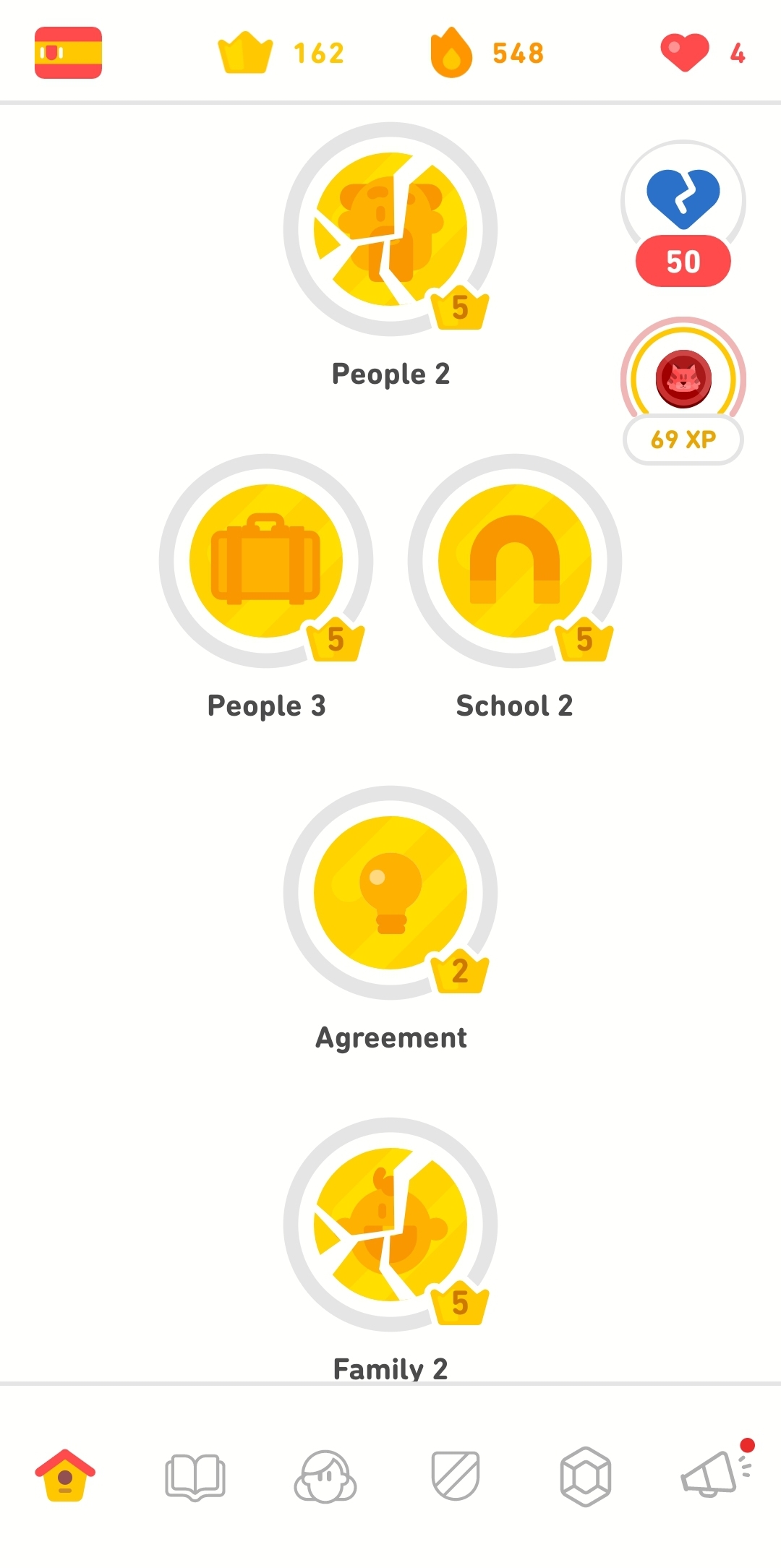Open the shop gem tab
The width and height of the screenshot is (781, 1568).
point(586,1475)
